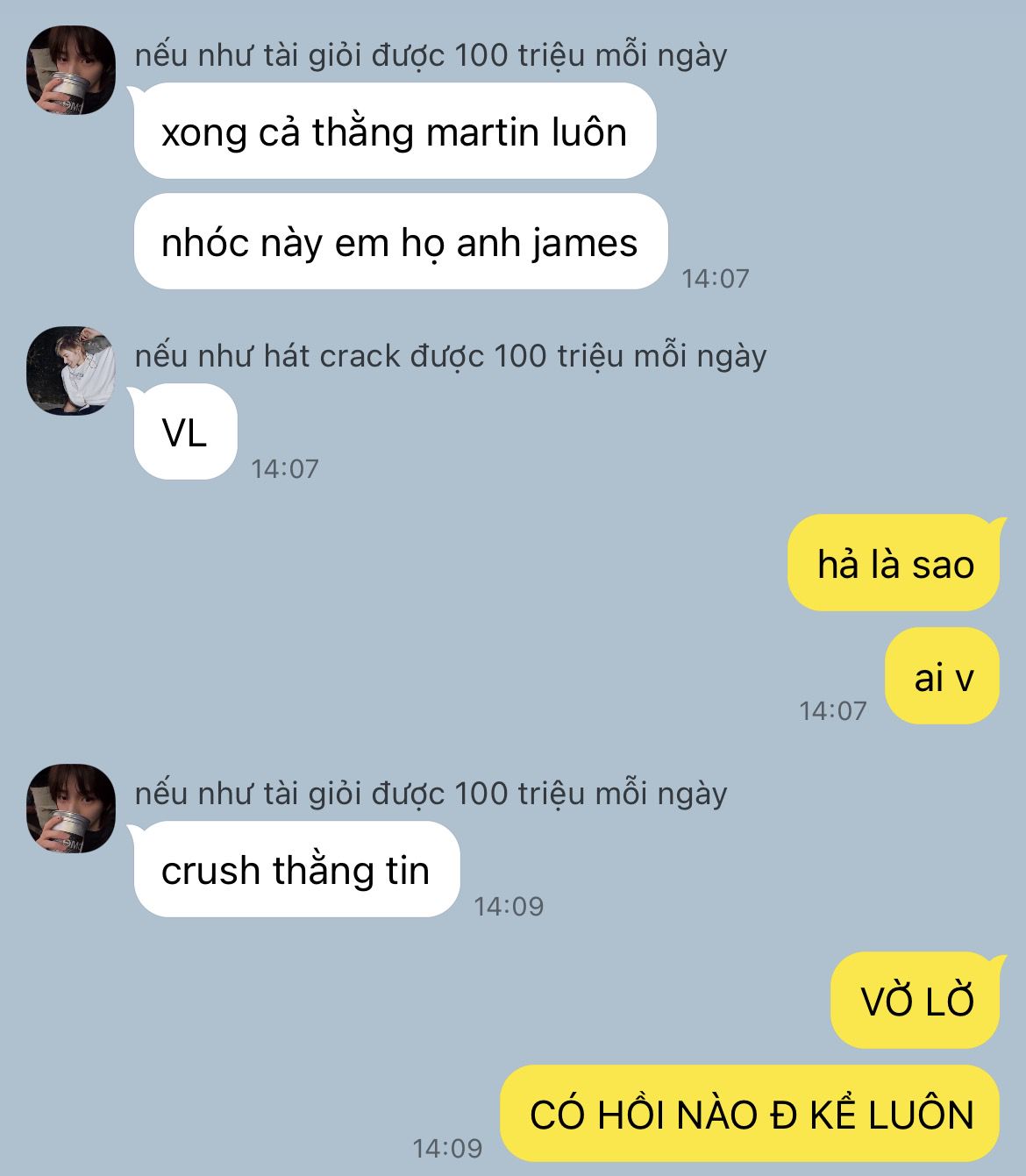Open avatar of sender of 'VL' message
Image resolution: width=1026 pixels, height=1176 pixels.
click(x=71, y=370)
